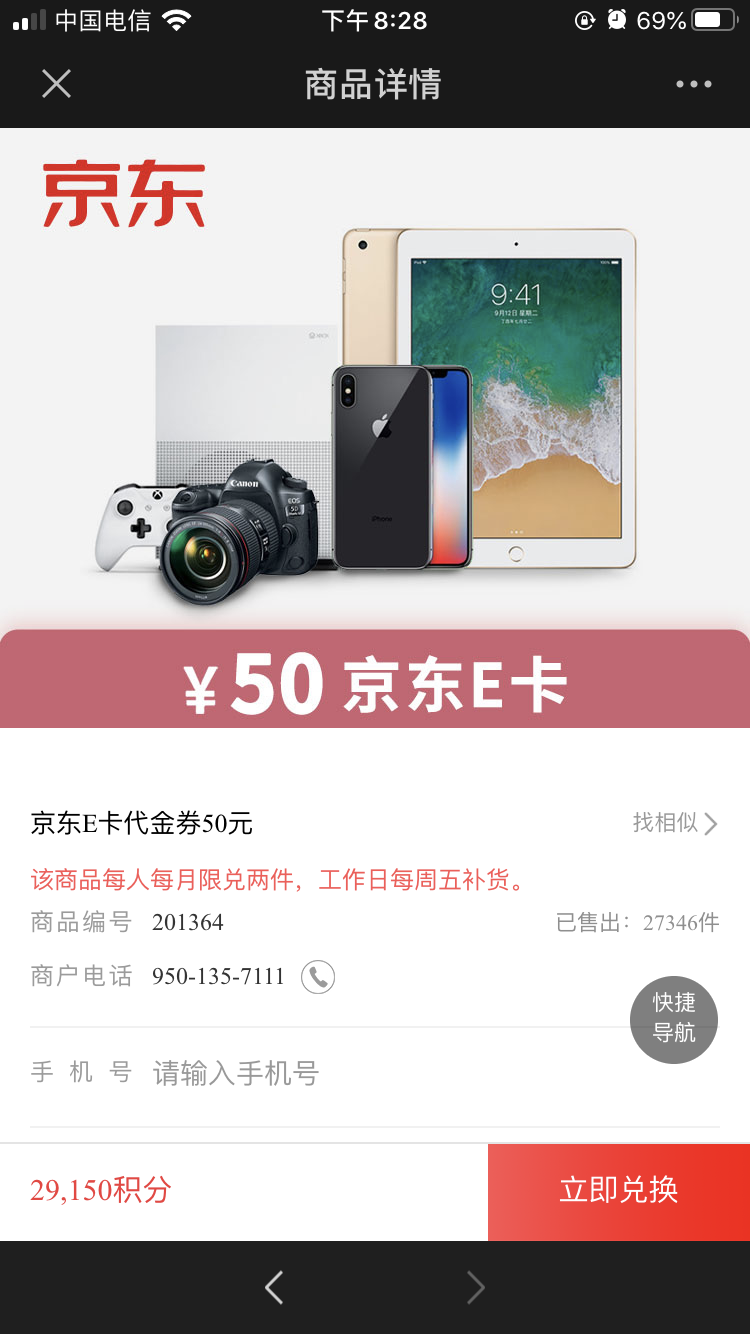750x1334 pixels.
Task: Open the 快捷导航 quick navigation button
Action: click(674, 1018)
